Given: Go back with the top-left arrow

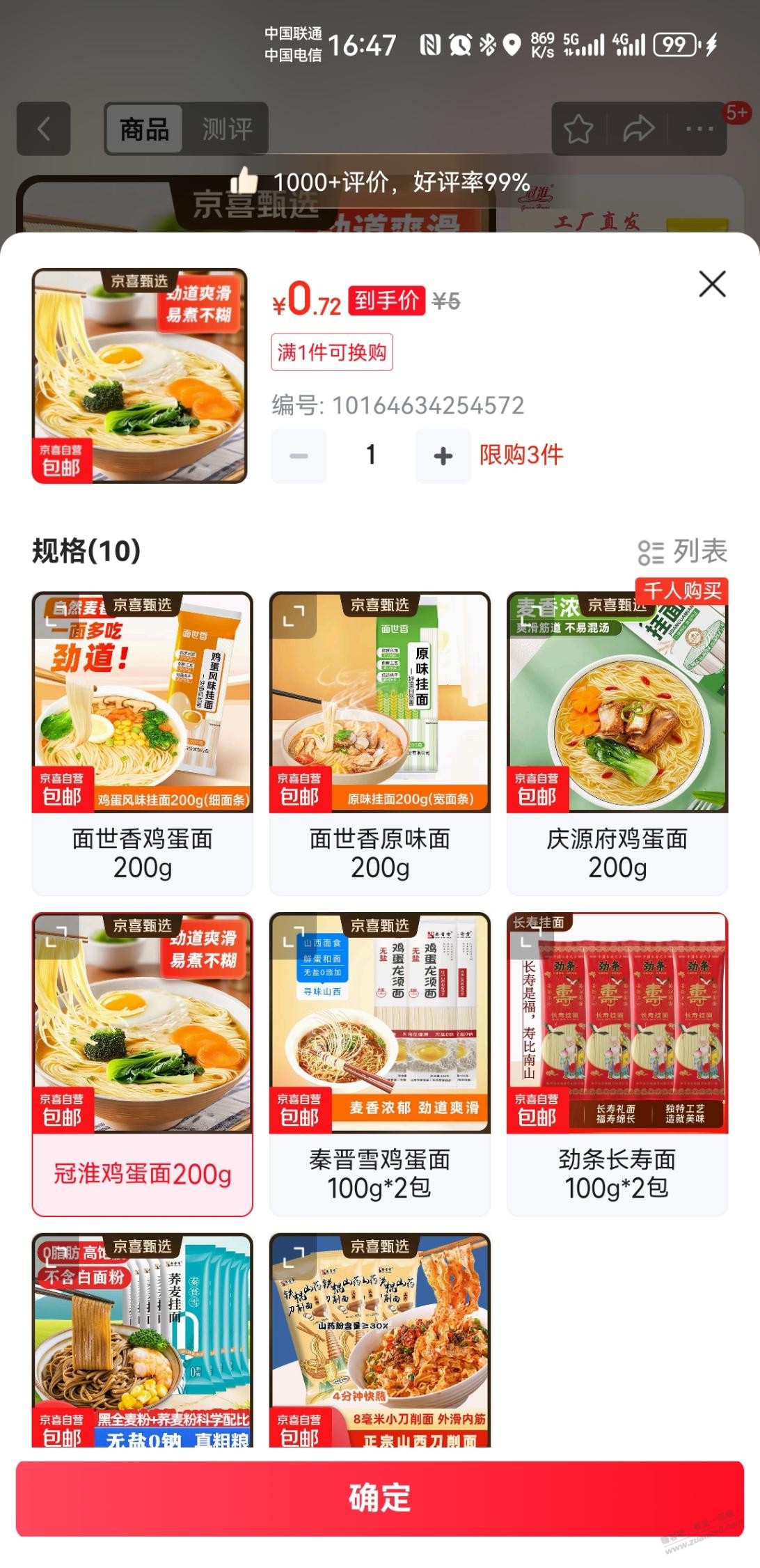Looking at the screenshot, I should (44, 129).
